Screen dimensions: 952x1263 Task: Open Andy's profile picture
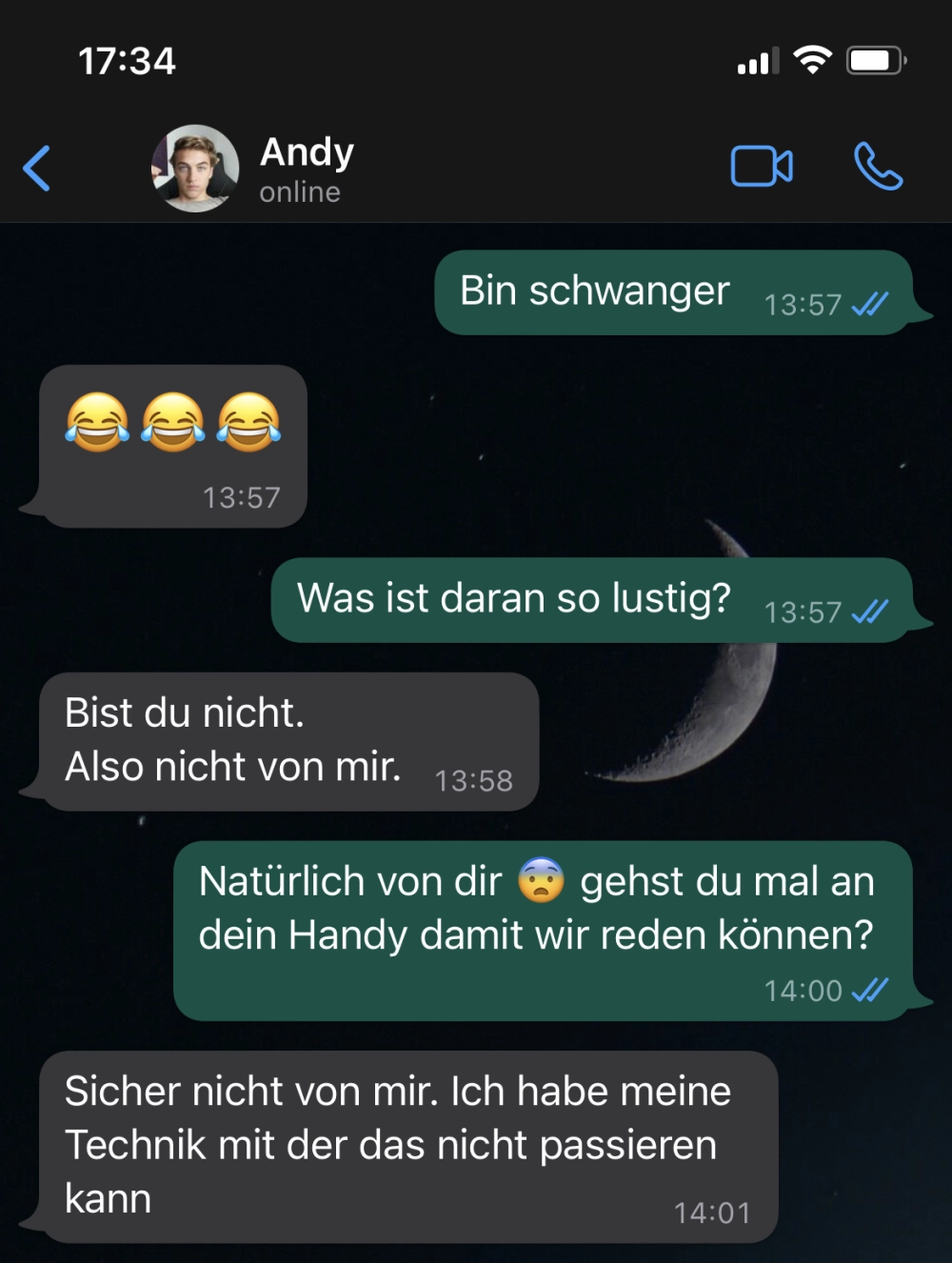coord(196,169)
